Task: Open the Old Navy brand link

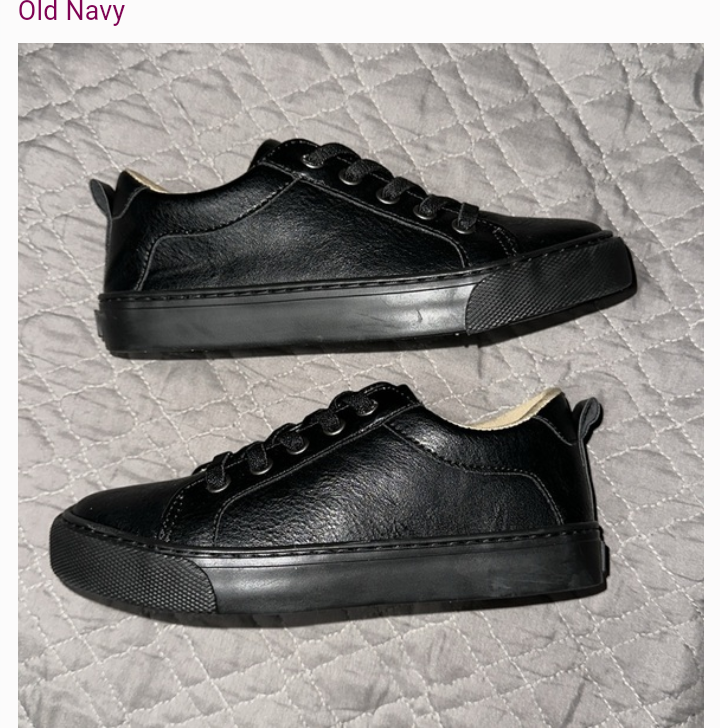Action: click(x=71, y=12)
